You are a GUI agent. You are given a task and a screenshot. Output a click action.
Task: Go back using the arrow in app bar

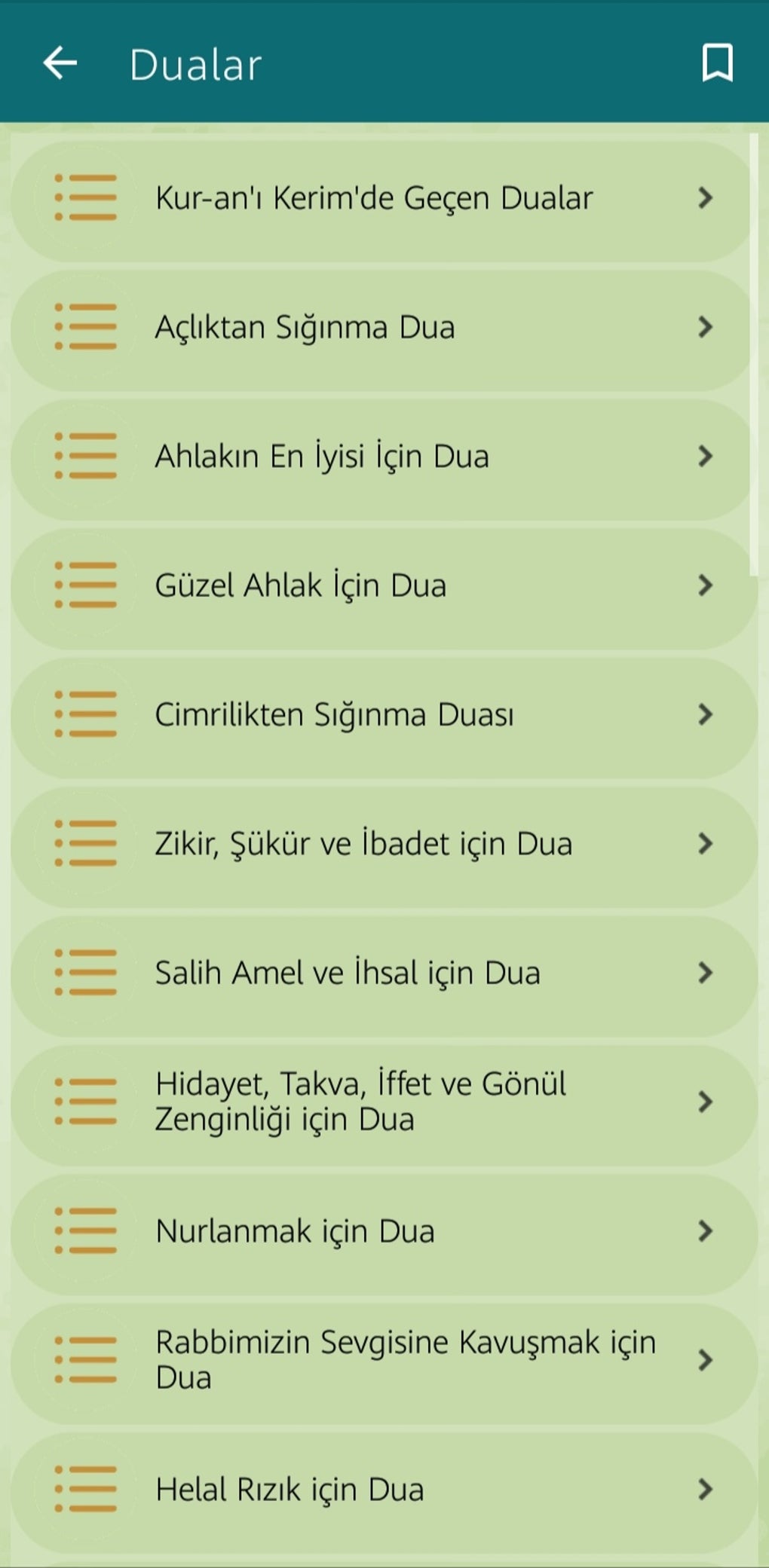pos(60,63)
